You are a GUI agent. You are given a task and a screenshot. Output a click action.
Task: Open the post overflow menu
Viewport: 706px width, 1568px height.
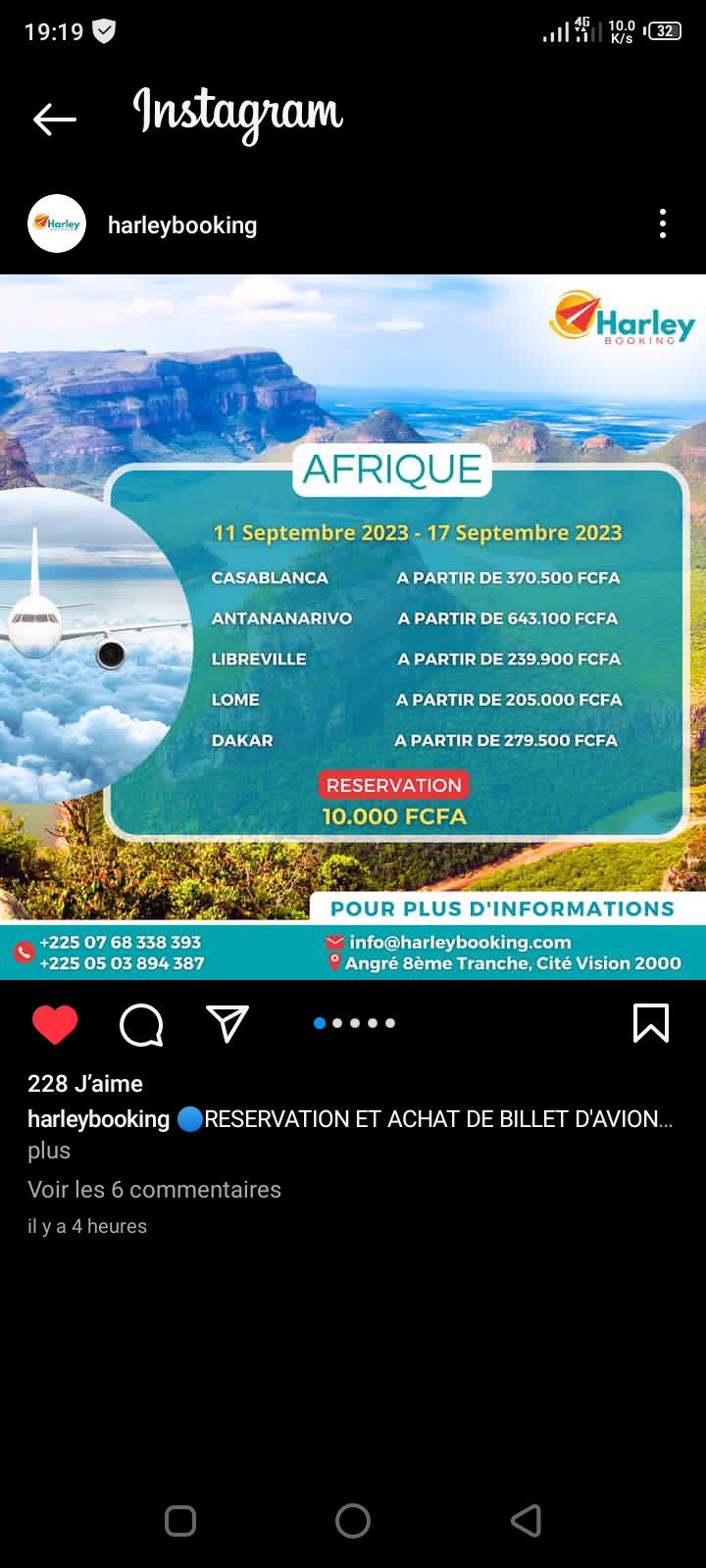pos(663,224)
